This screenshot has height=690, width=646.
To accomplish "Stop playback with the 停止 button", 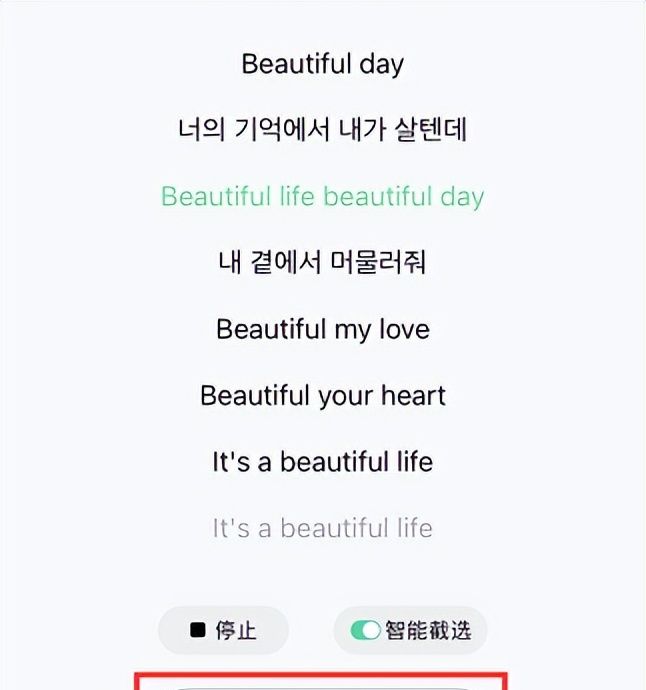I will click(223, 631).
